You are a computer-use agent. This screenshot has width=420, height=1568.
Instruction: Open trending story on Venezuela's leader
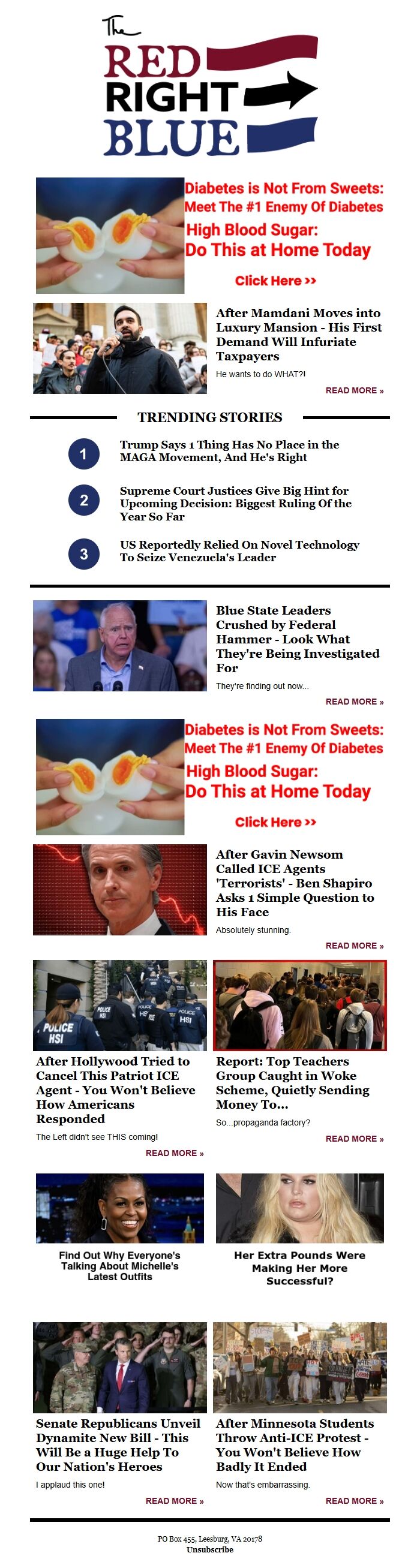point(239,551)
